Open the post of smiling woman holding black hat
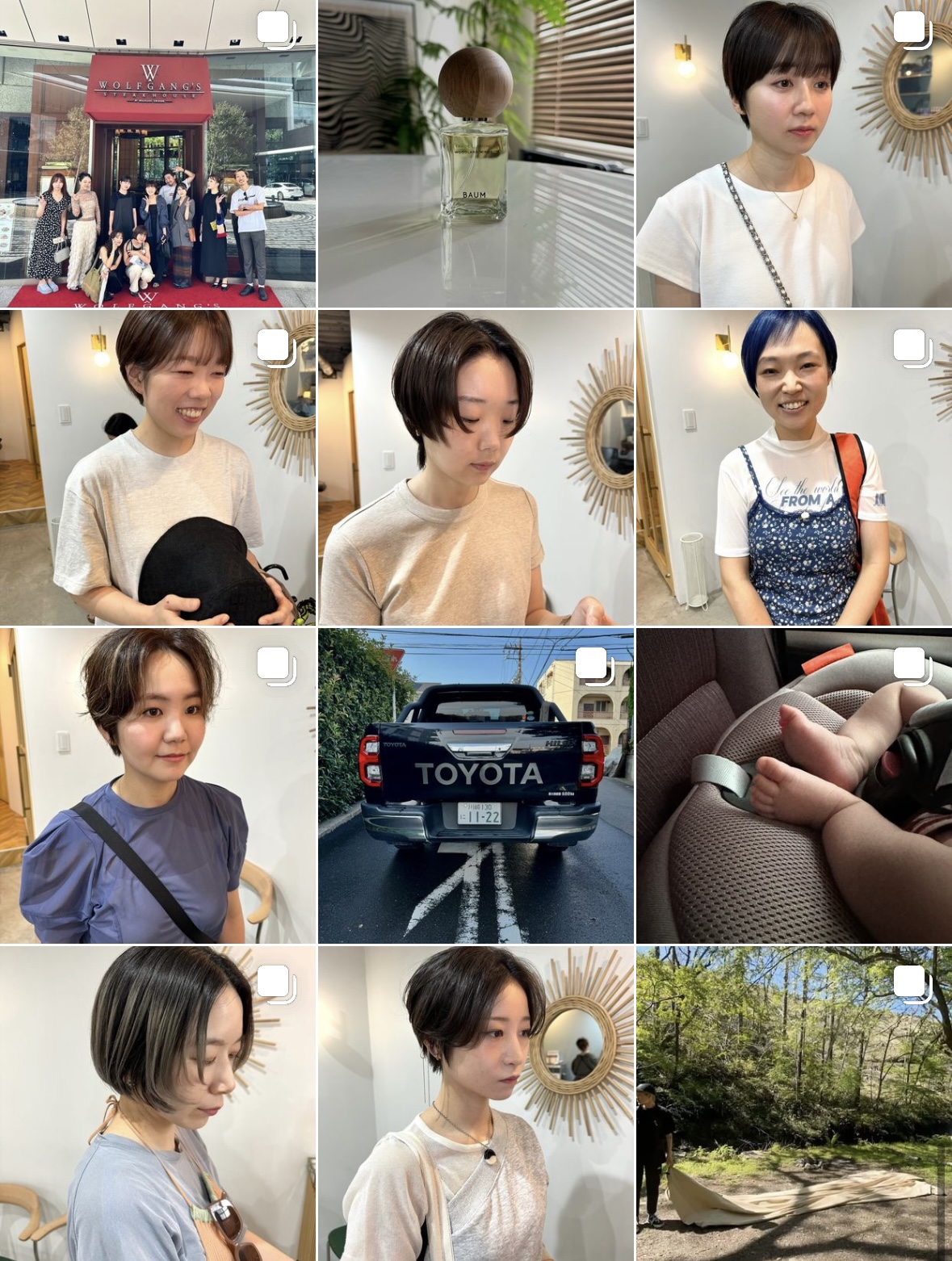 [x=157, y=468]
